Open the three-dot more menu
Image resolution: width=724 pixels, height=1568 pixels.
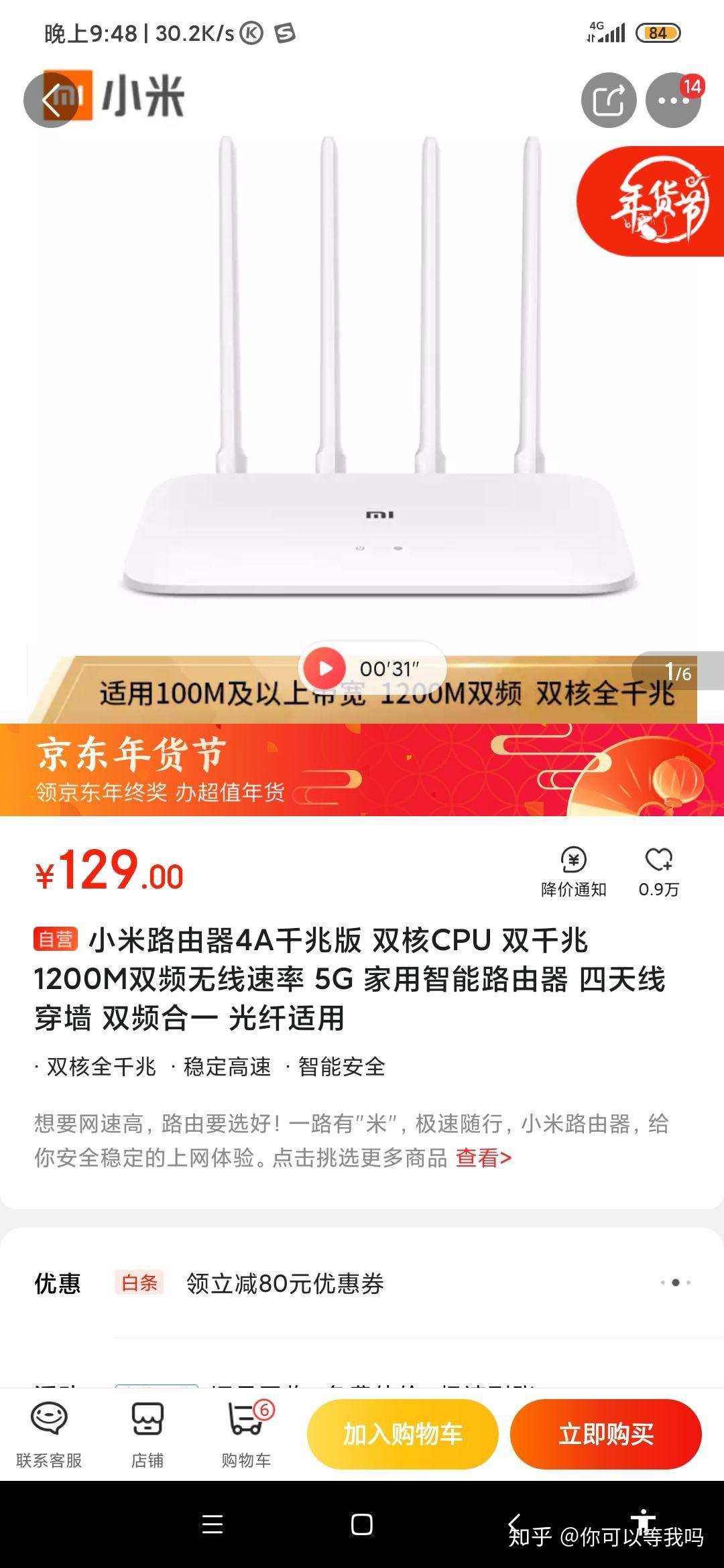coord(673,100)
